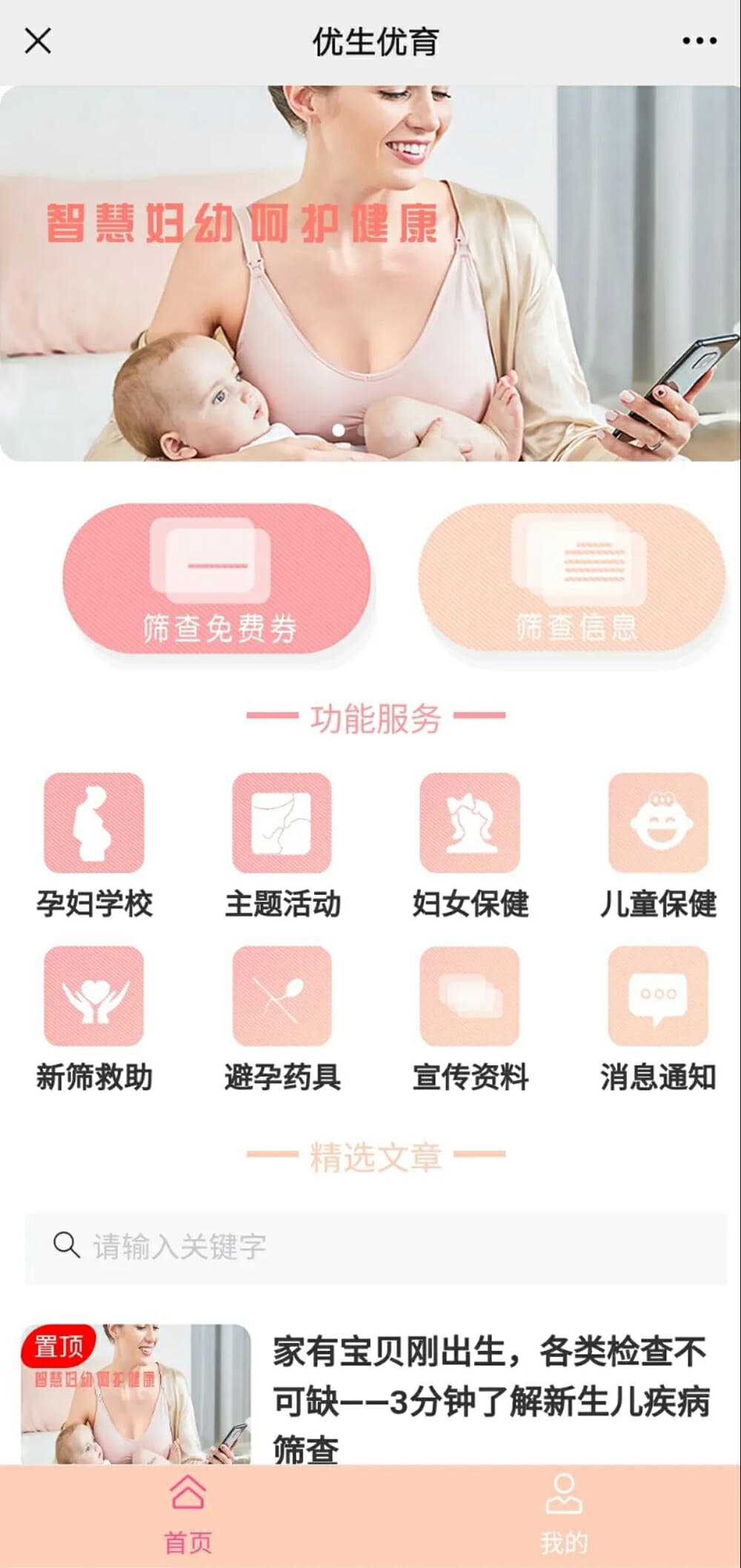Open the 智慧妇幼呵护健康 banner
Screen dimensions: 741x1568
pos(370,273)
